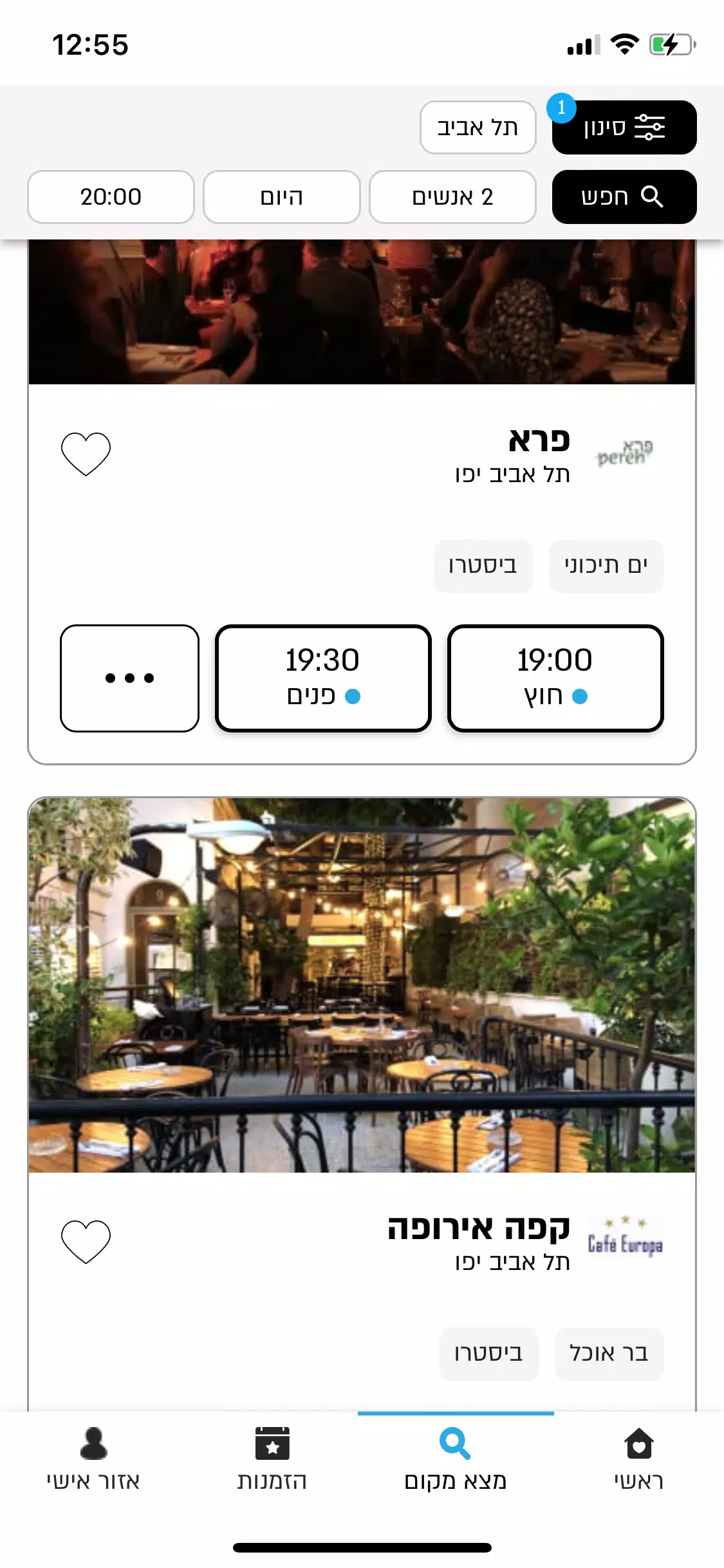Change the היום date selector
Screen dimensions: 724x1568
tap(281, 197)
